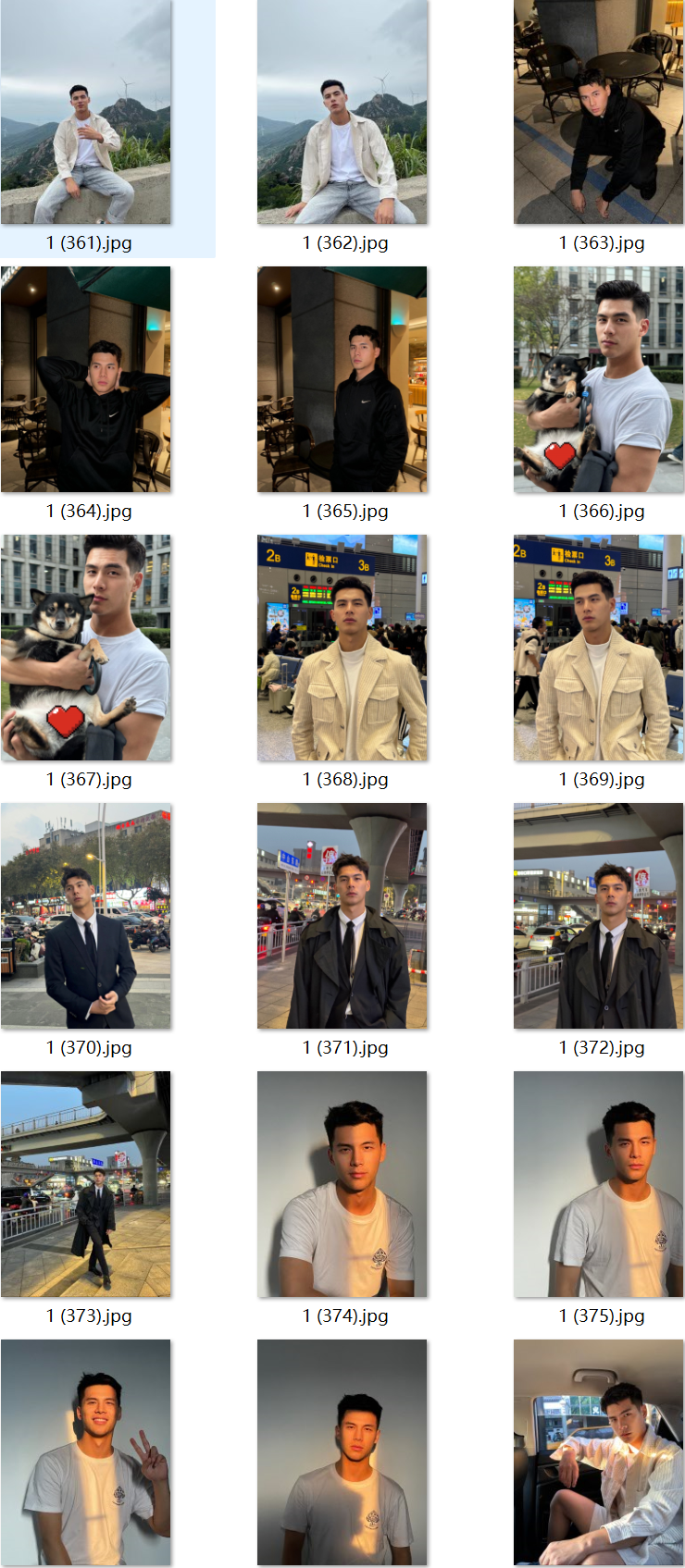Viewport: 685px width, 1568px height.
Task: Select the image 1 (362).jpg
Action: (x=342, y=111)
